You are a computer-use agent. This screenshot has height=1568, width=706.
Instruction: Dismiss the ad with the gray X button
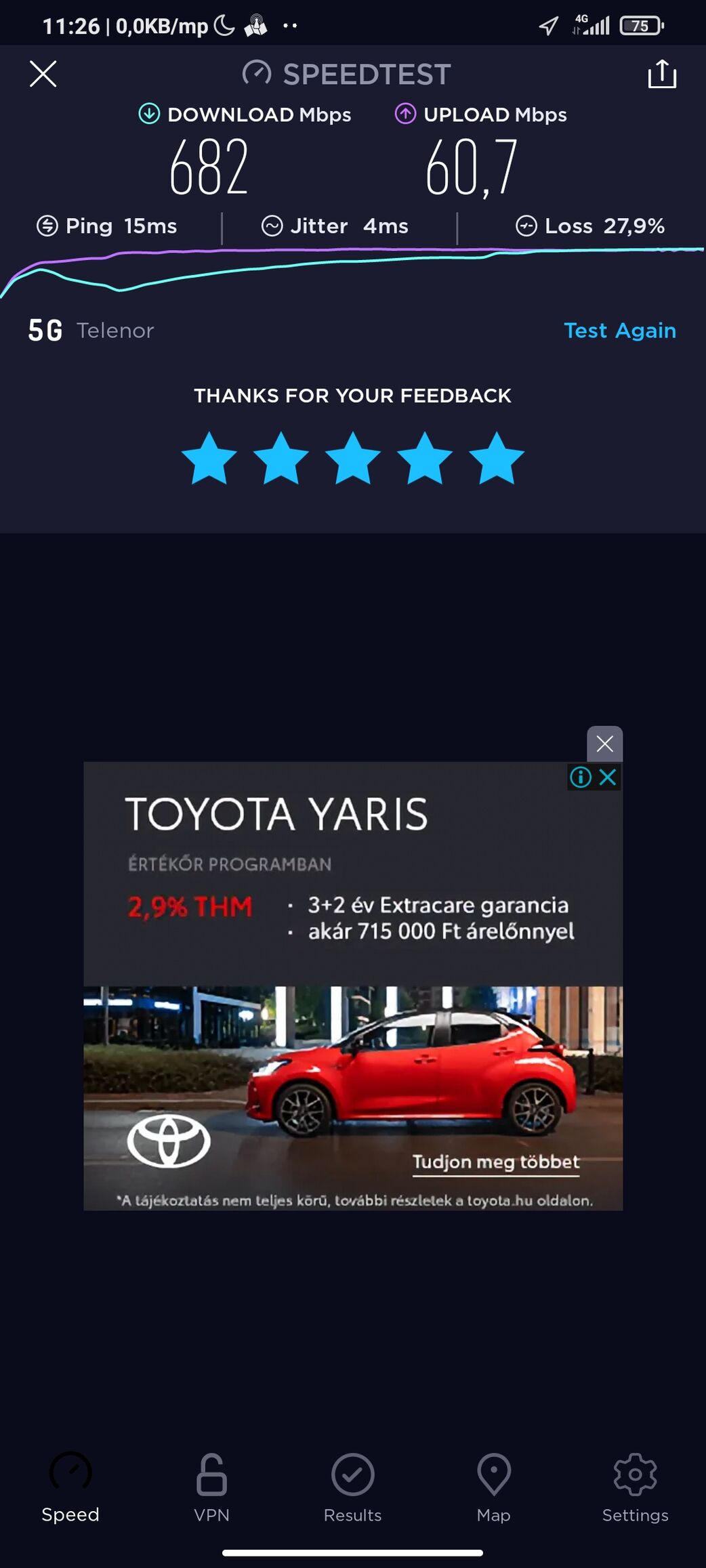click(x=604, y=744)
